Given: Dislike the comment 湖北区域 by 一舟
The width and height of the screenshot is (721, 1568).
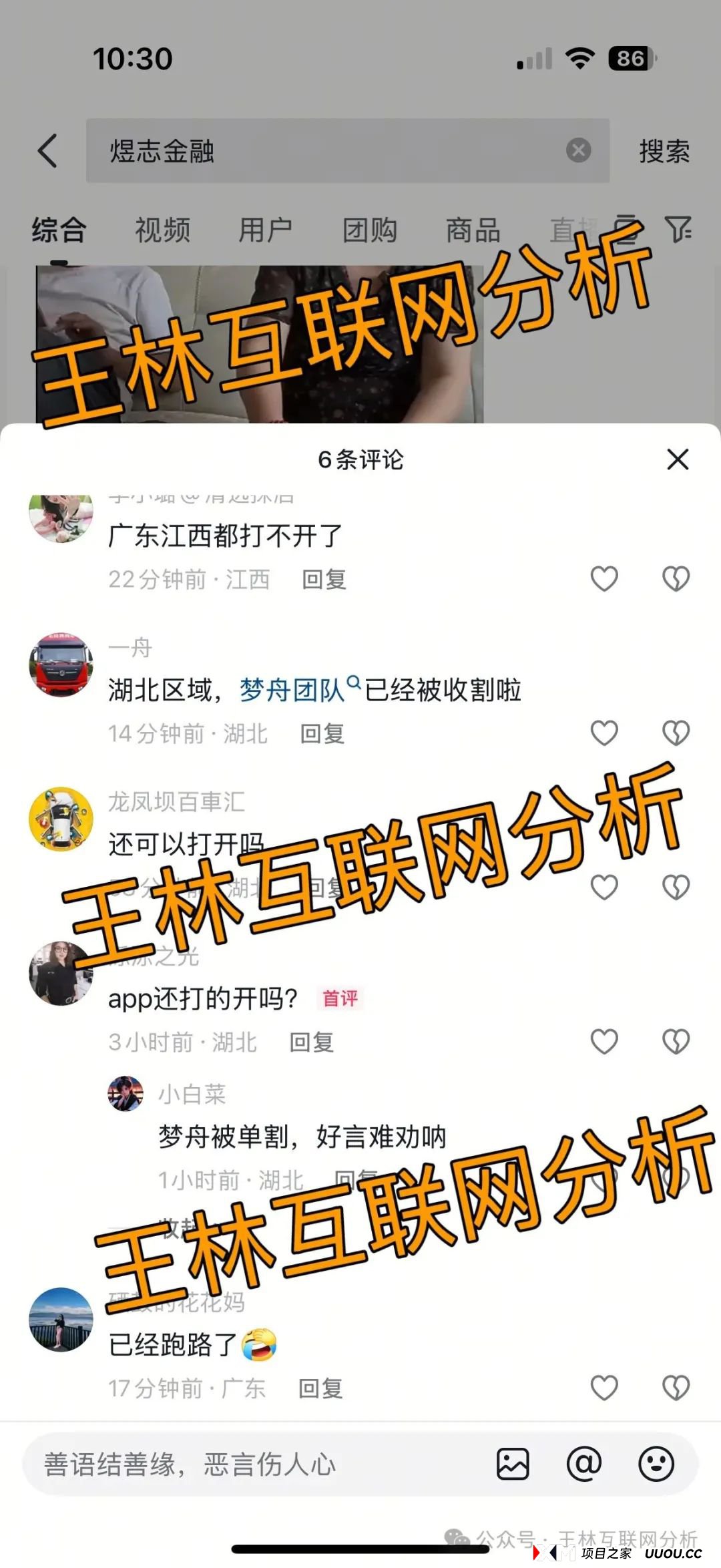Looking at the screenshot, I should 676,733.
